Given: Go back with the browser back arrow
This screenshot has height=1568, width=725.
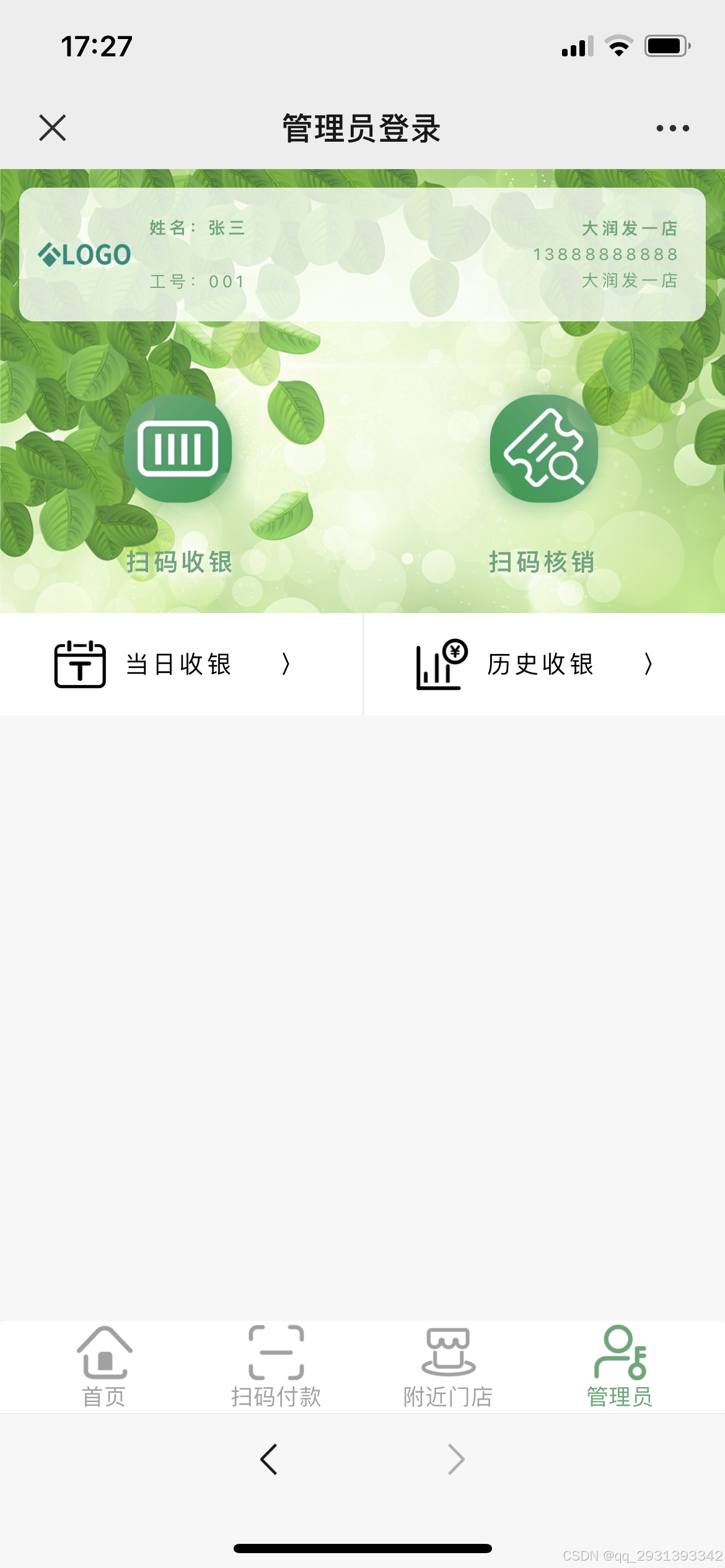Looking at the screenshot, I should [268, 1460].
